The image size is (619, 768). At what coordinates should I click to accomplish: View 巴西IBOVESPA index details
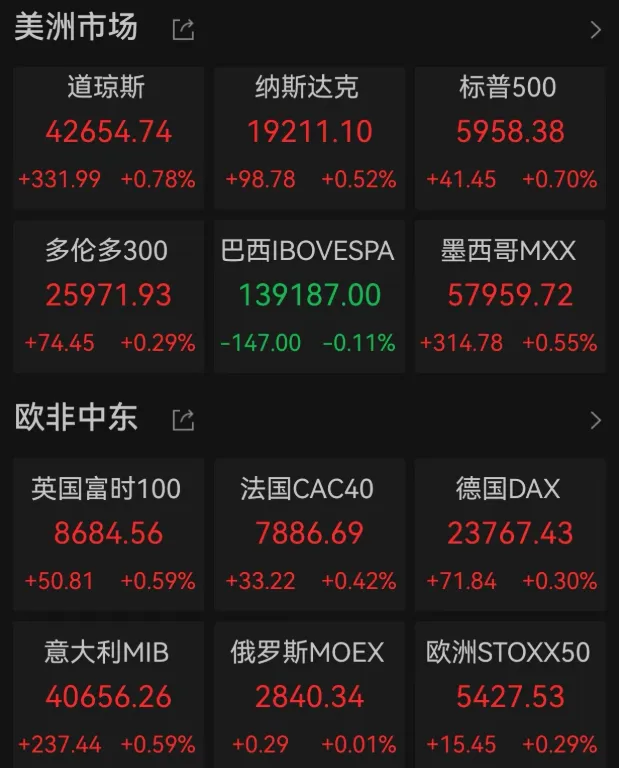pyautogui.click(x=309, y=297)
